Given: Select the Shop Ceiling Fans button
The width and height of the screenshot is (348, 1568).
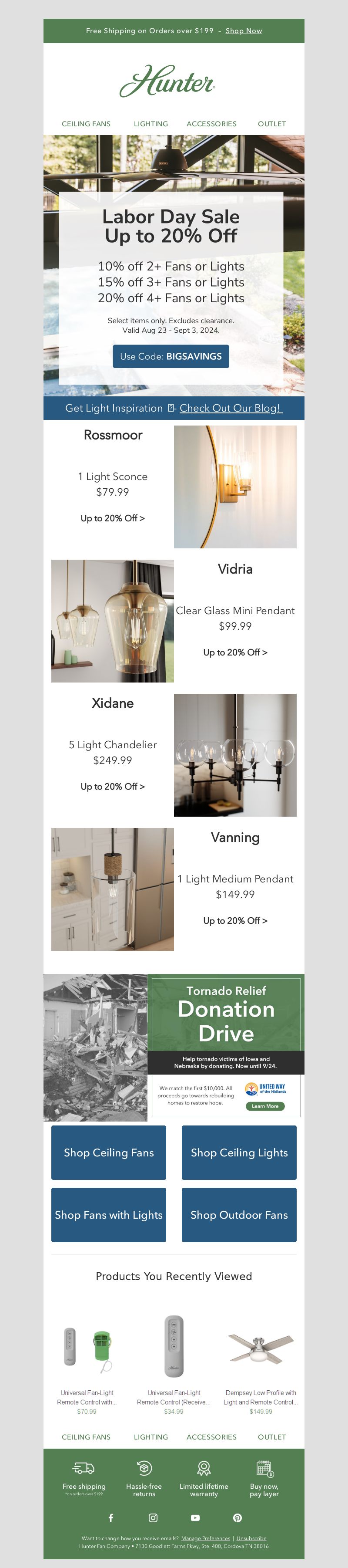Looking at the screenshot, I should click(x=108, y=1152).
